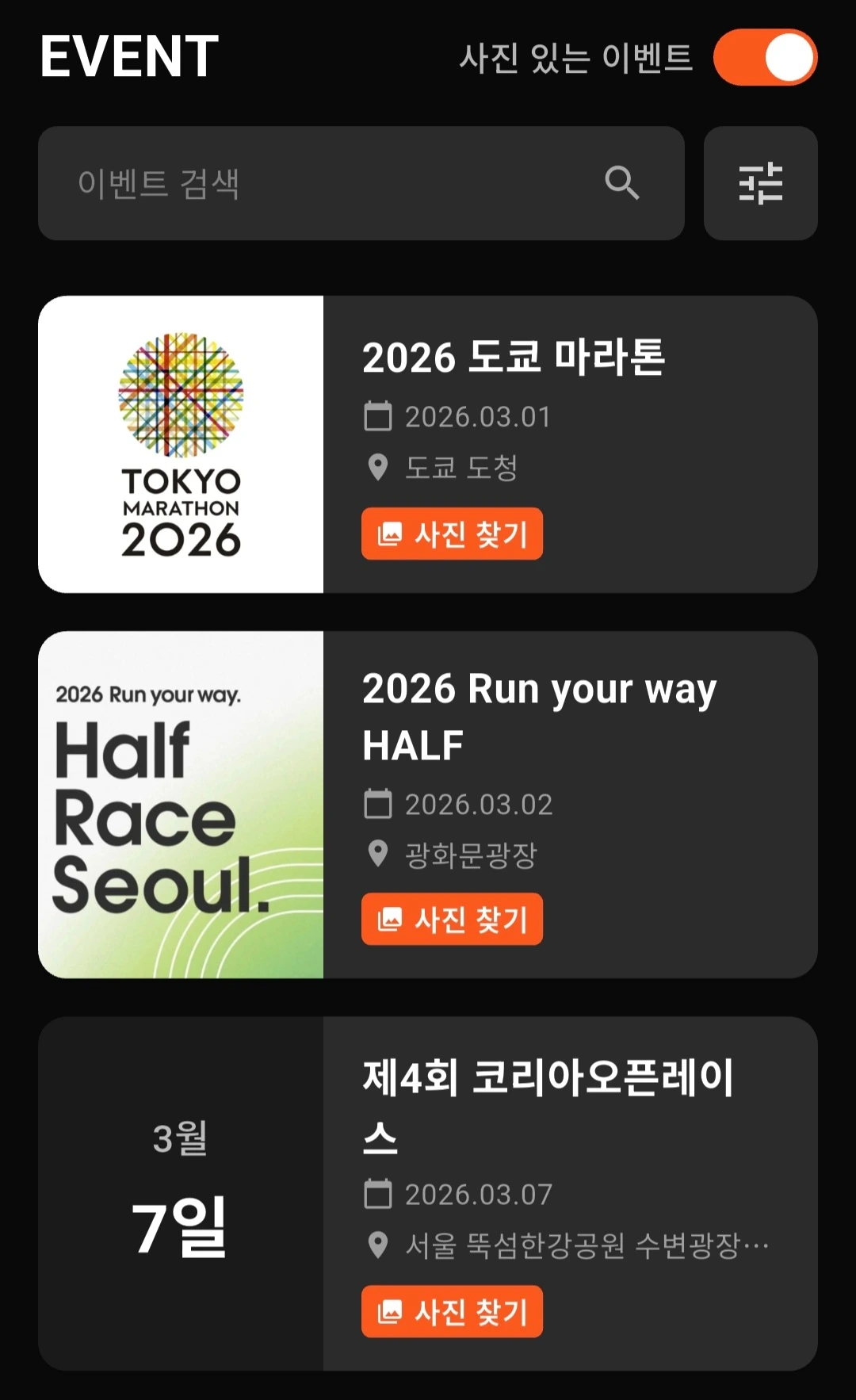Open the 2026 도쿄 마라톤 event card
856x1400 pixels.
(x=428, y=444)
